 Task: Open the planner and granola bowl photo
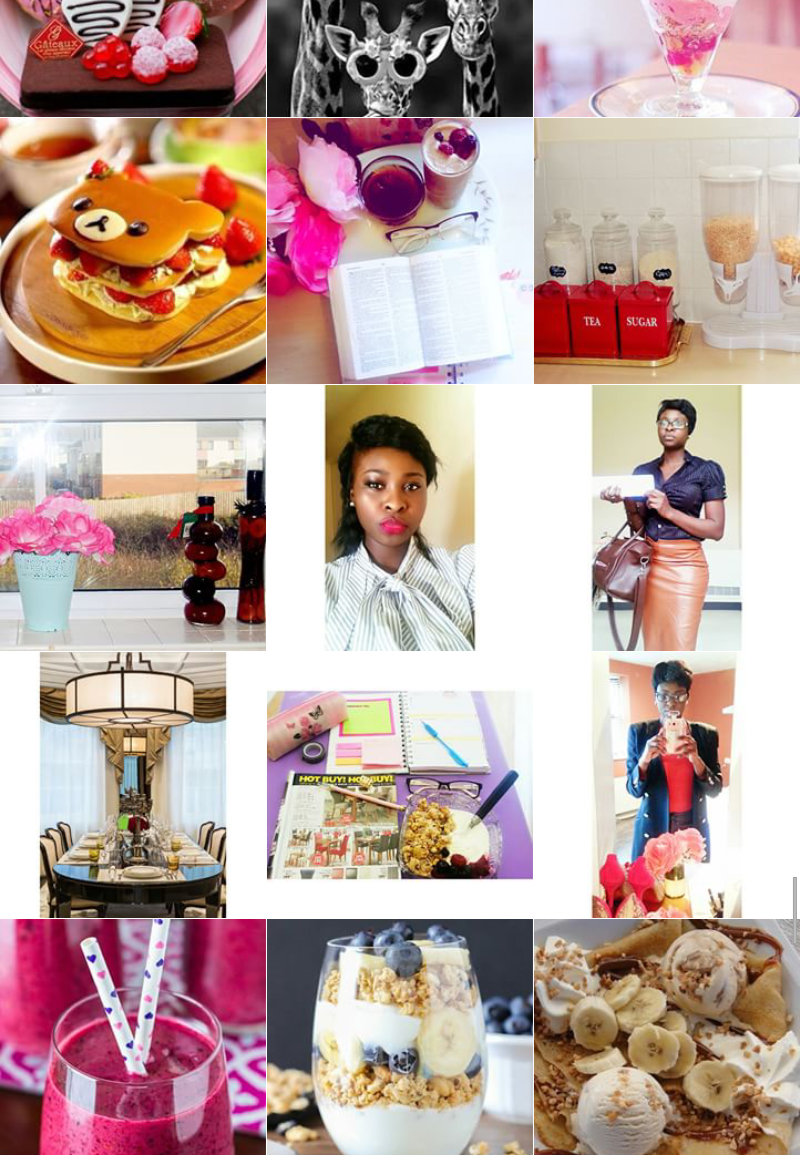[x=399, y=784]
